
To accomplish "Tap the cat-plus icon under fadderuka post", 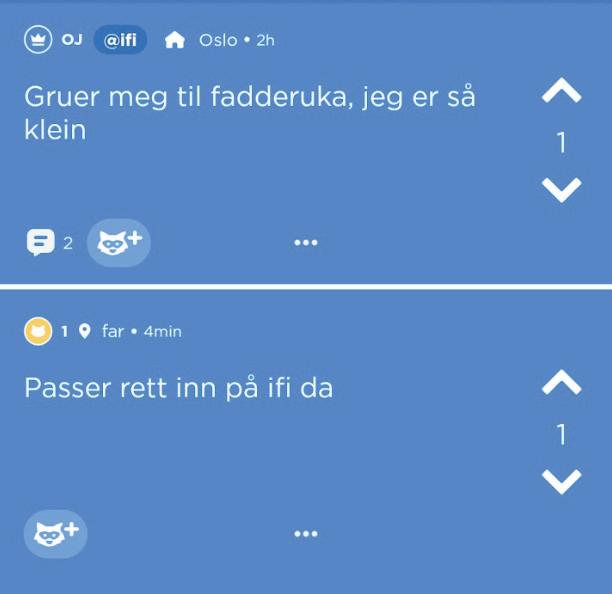I will [x=118, y=242].
